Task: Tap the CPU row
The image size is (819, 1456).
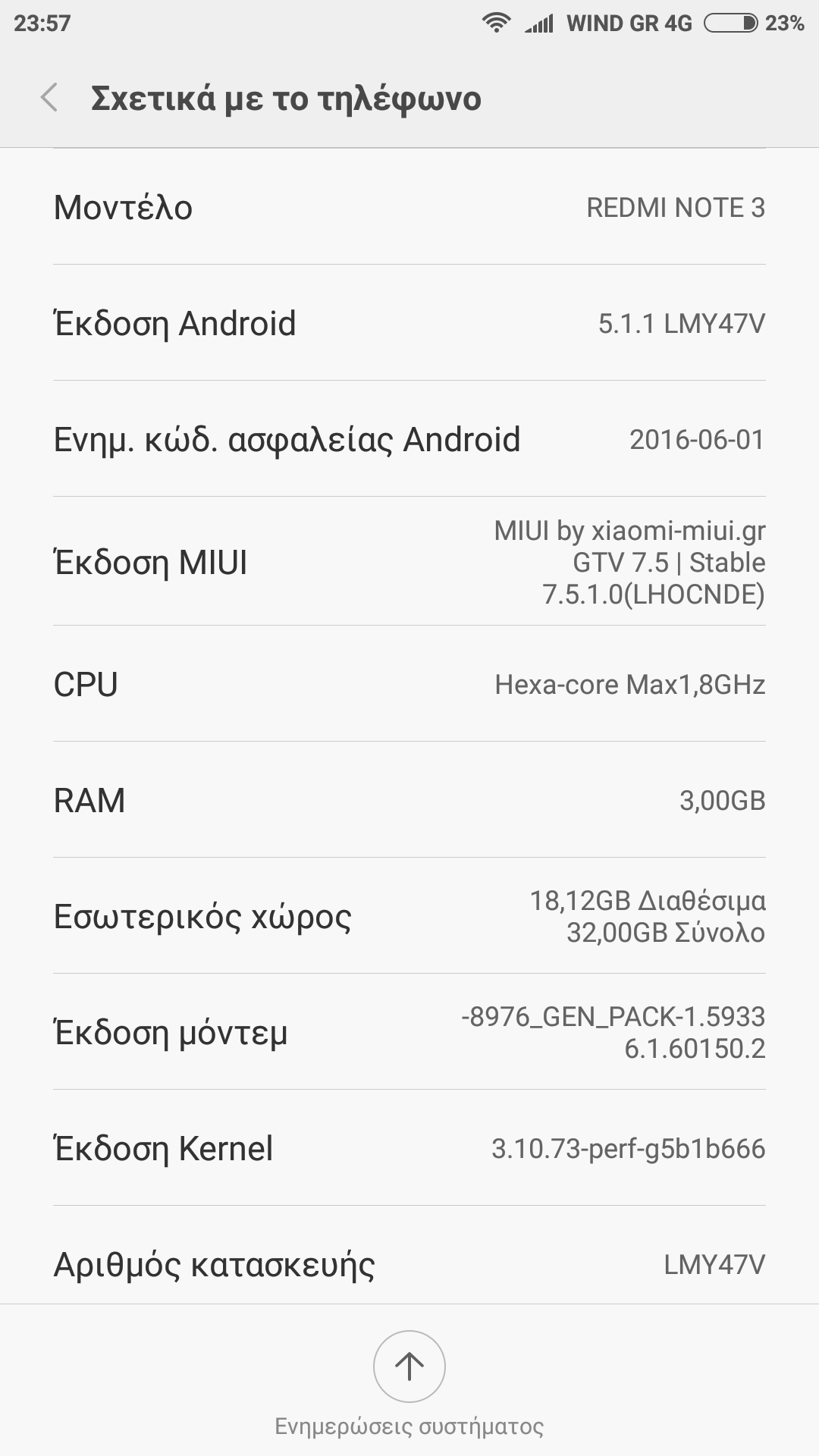Action: pos(409,684)
